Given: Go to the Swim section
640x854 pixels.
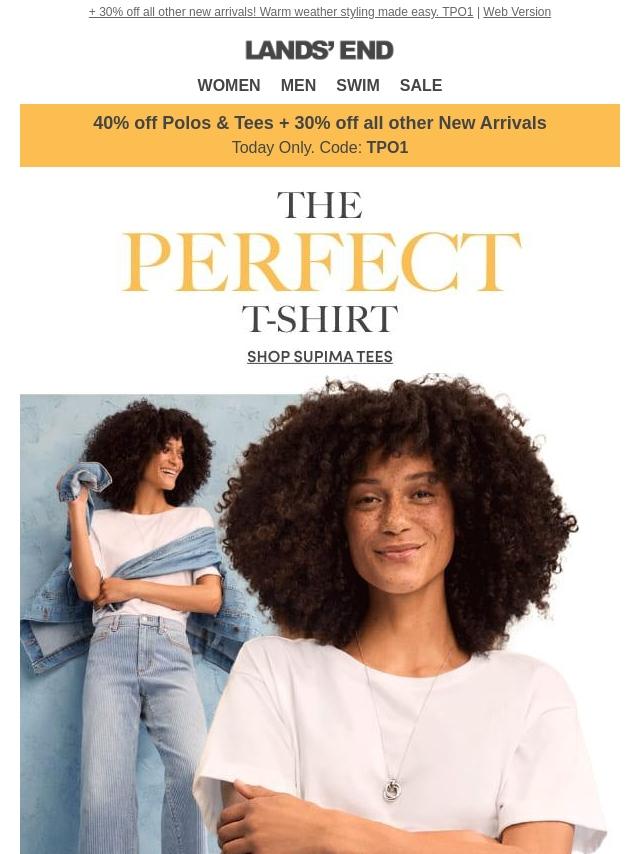Looking at the screenshot, I should [357, 86].
